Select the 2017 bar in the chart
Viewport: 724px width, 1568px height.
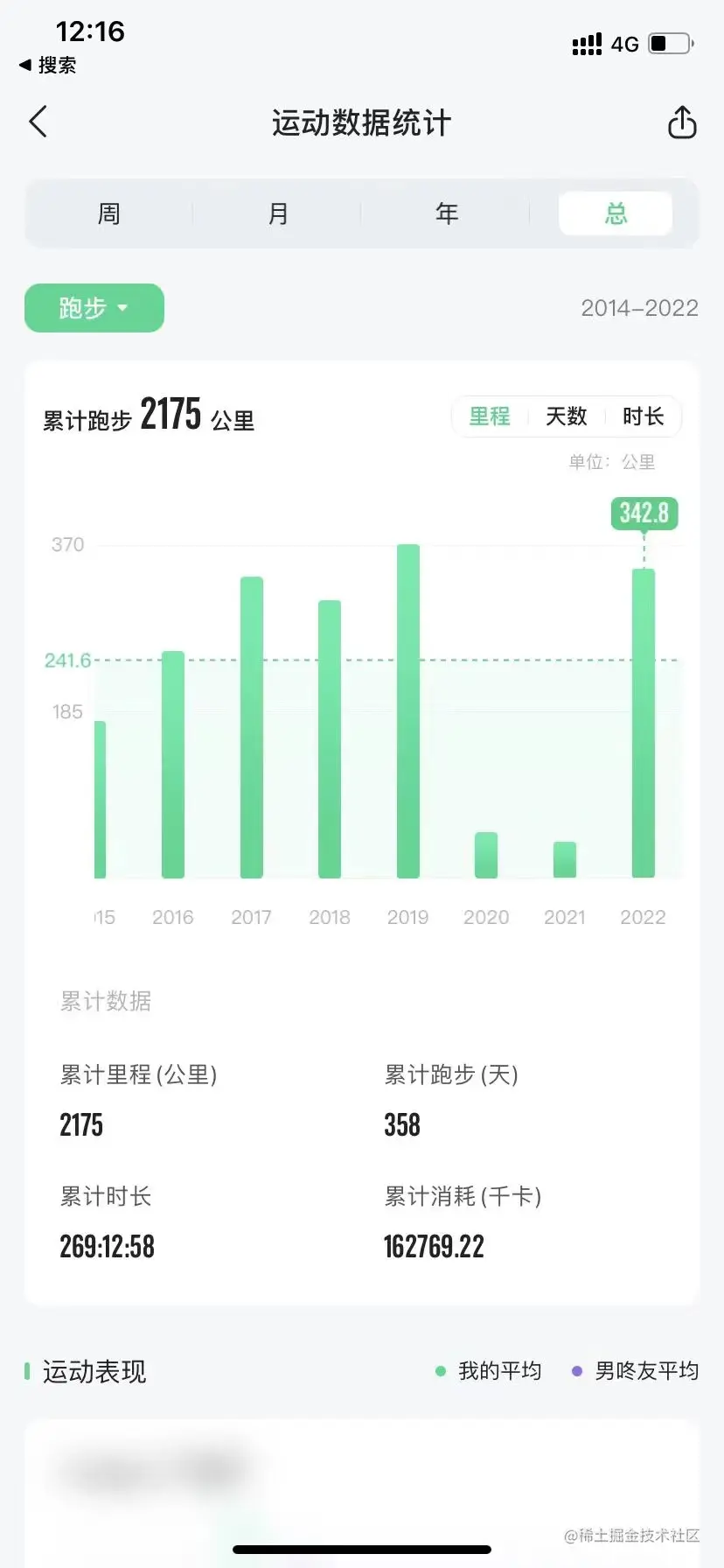pyautogui.click(x=252, y=726)
